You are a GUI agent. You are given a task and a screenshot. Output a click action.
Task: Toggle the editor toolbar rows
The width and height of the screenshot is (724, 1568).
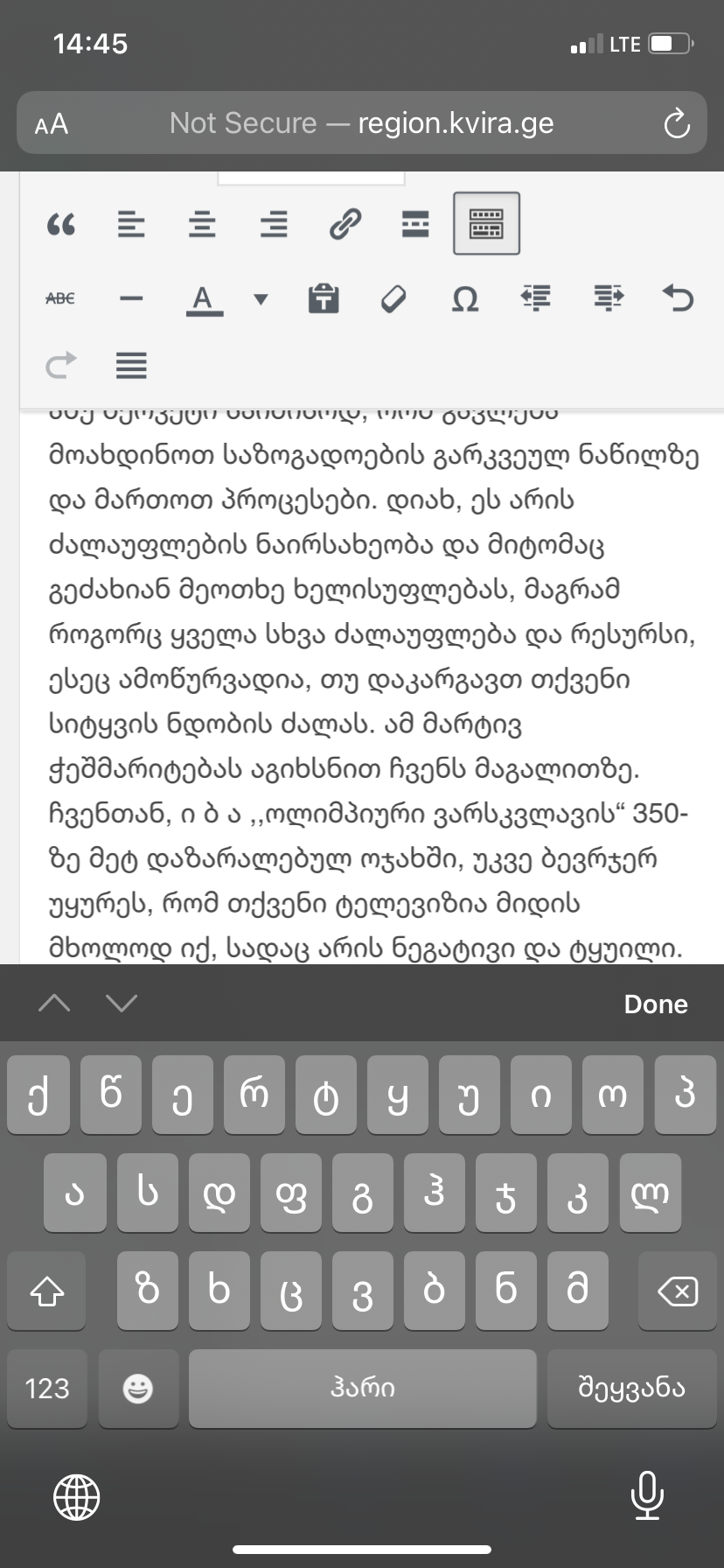[486, 224]
